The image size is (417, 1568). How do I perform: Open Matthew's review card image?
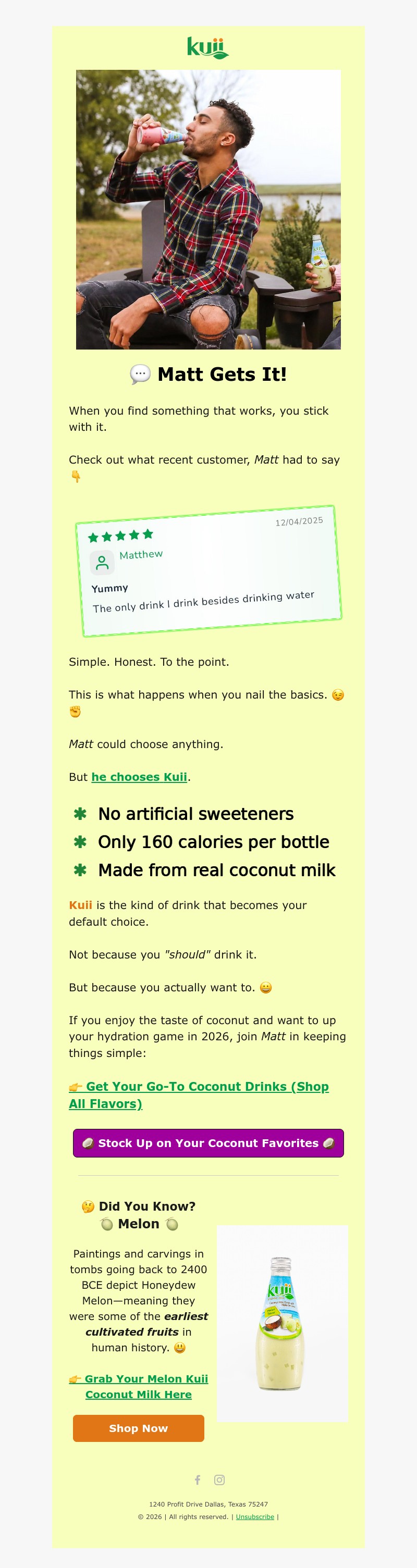pyautogui.click(x=208, y=571)
